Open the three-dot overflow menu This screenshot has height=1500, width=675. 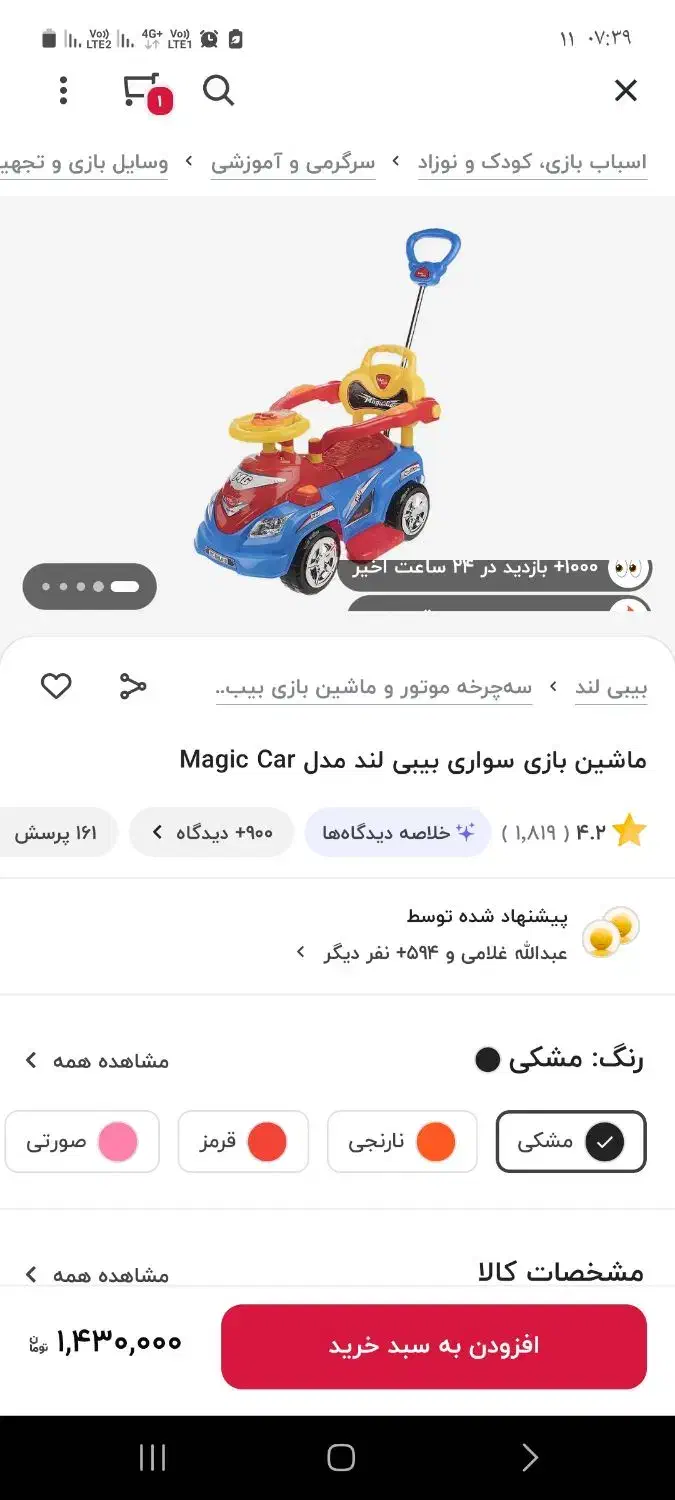click(64, 91)
